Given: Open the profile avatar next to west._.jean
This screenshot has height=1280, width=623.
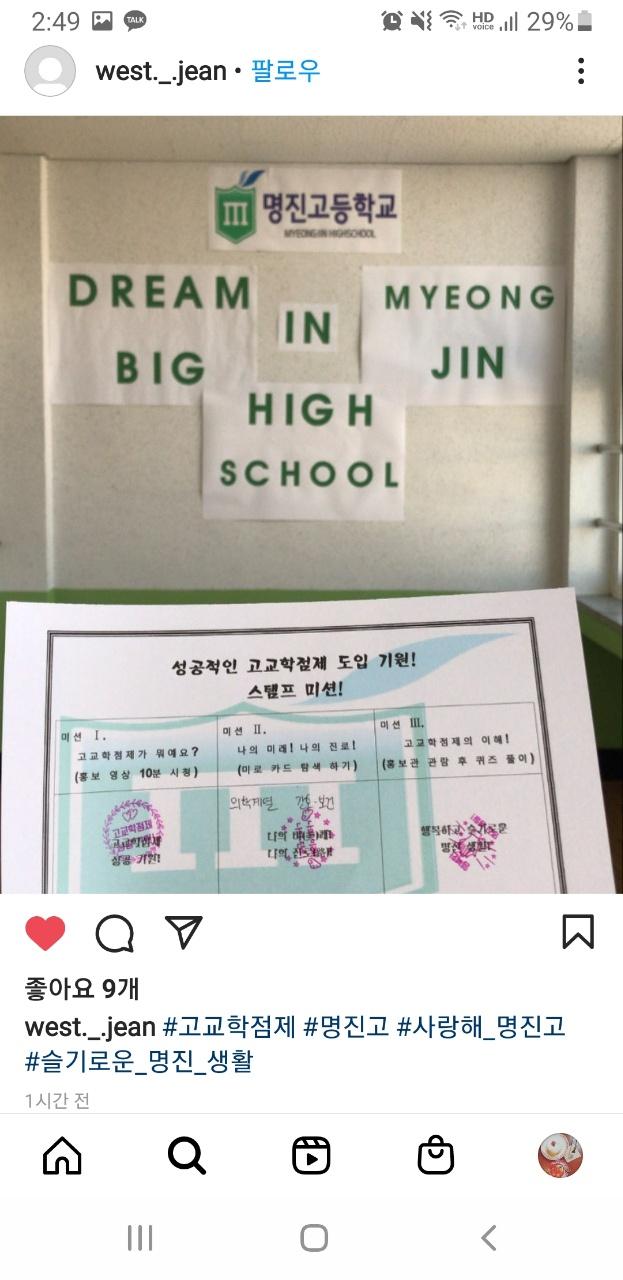Looking at the screenshot, I should tap(50, 71).
